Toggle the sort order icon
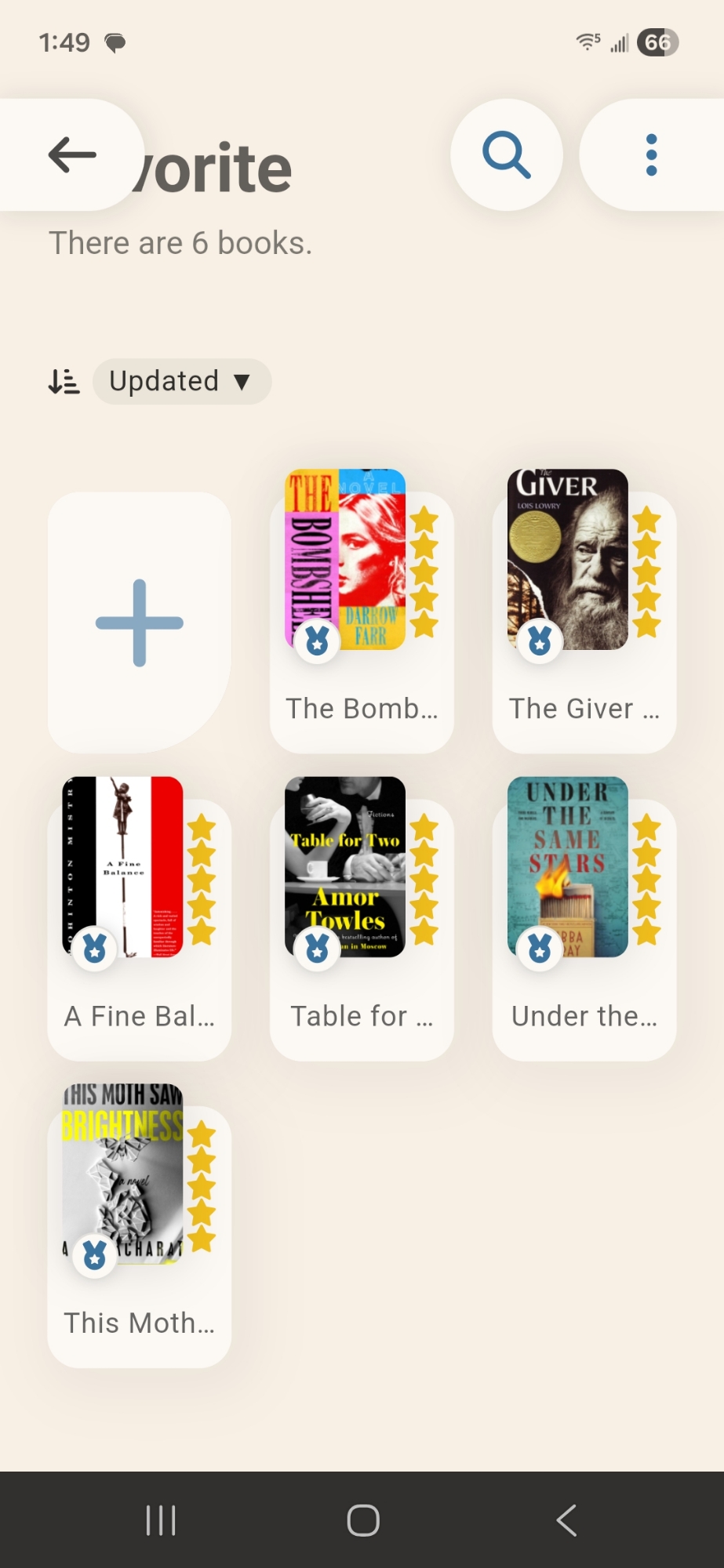The height and width of the screenshot is (1568, 724). point(64,382)
